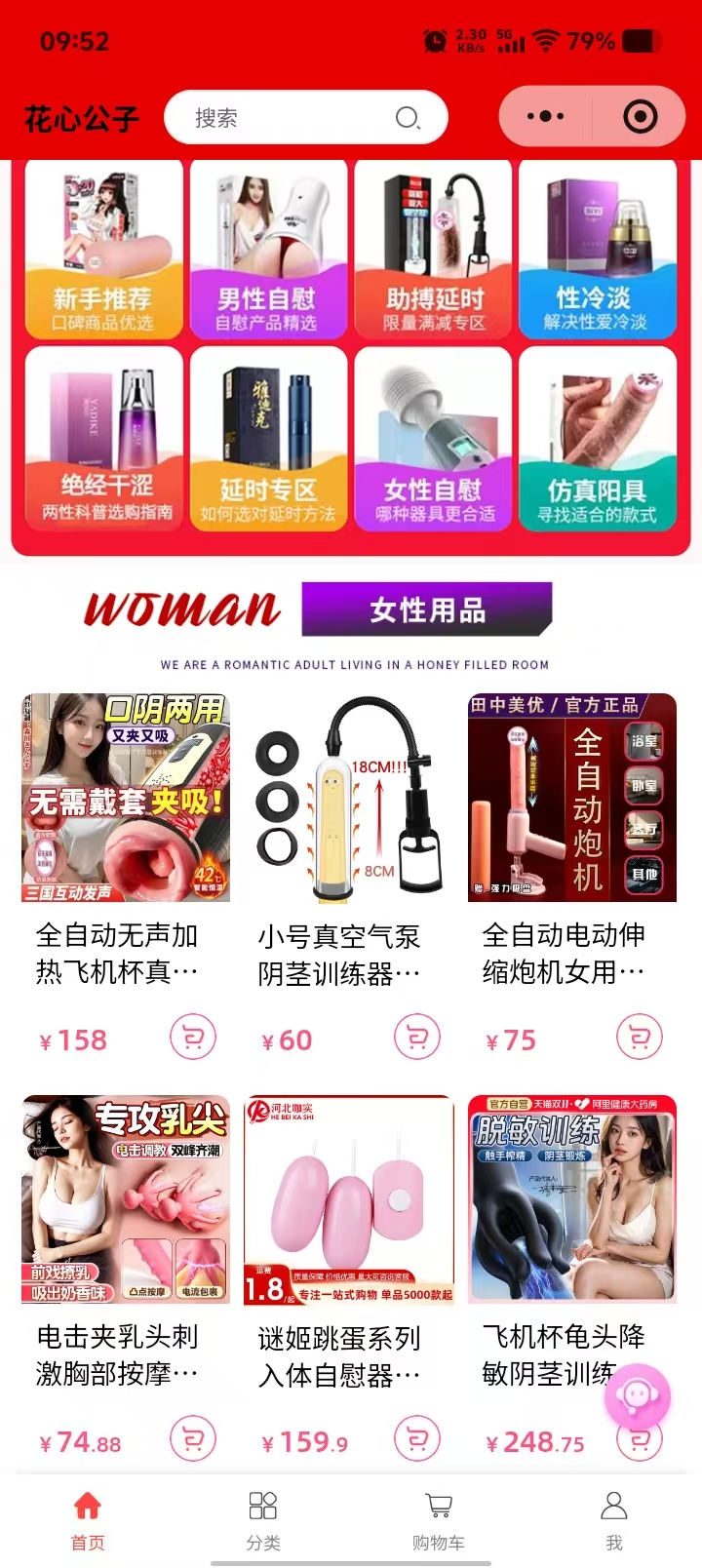Add the ¥159.9 item to cart

417,1439
